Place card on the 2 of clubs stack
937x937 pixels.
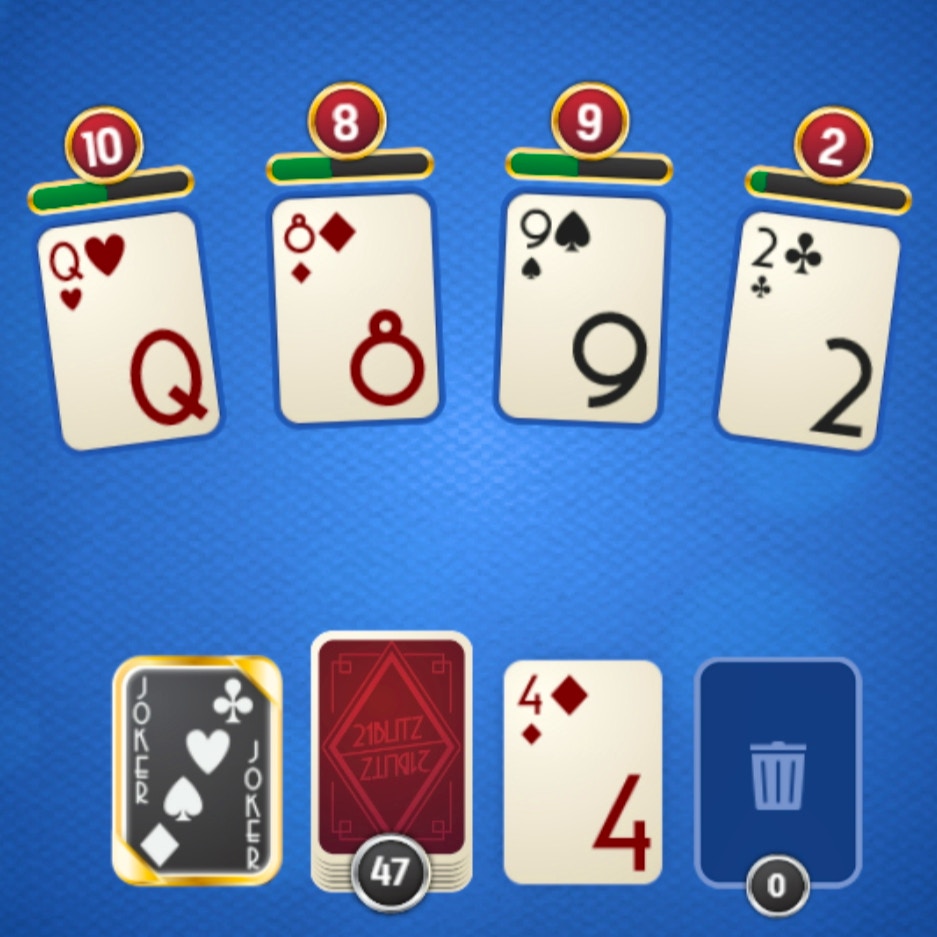click(808, 330)
